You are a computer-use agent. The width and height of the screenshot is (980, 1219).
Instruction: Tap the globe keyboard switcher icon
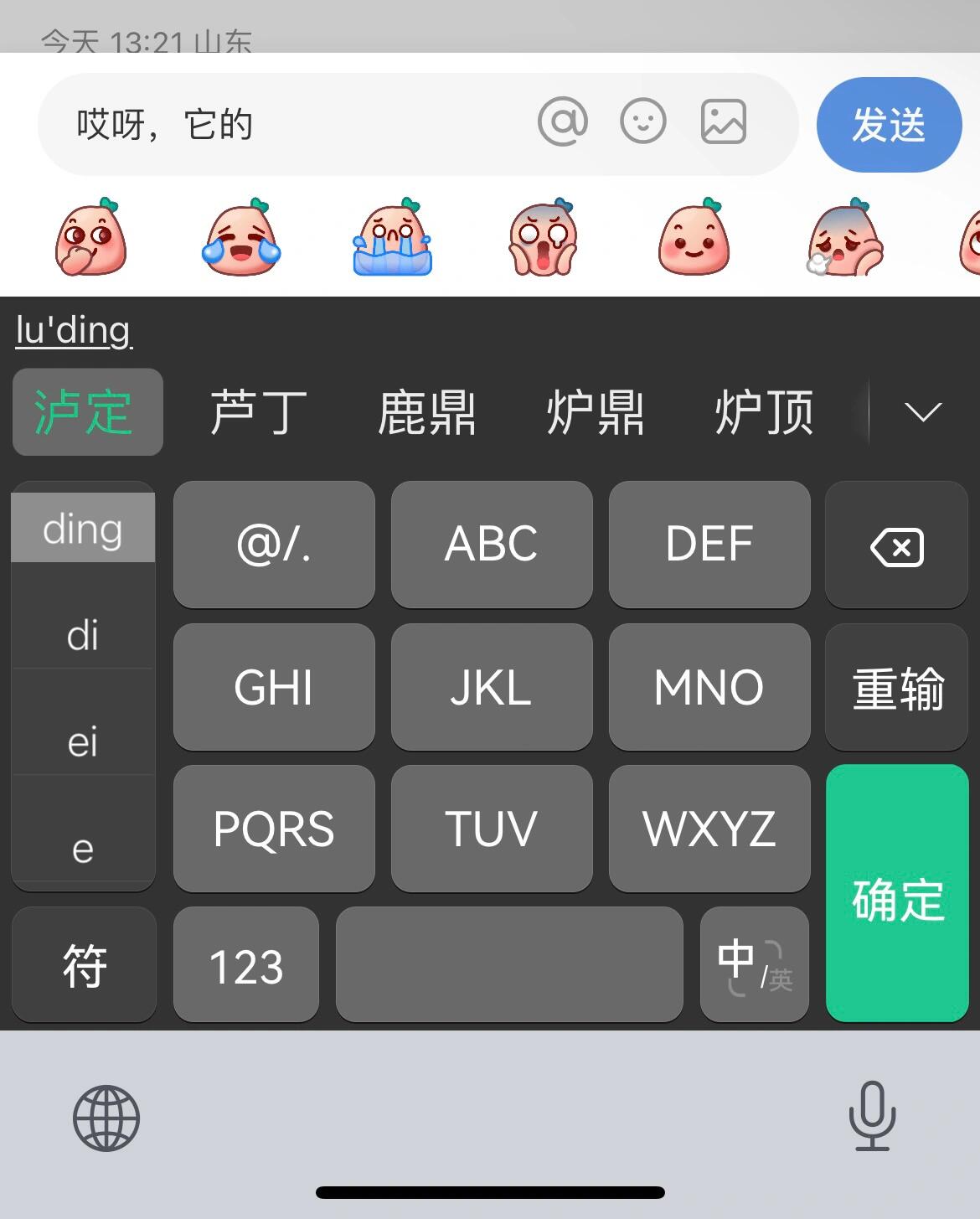click(x=106, y=1117)
